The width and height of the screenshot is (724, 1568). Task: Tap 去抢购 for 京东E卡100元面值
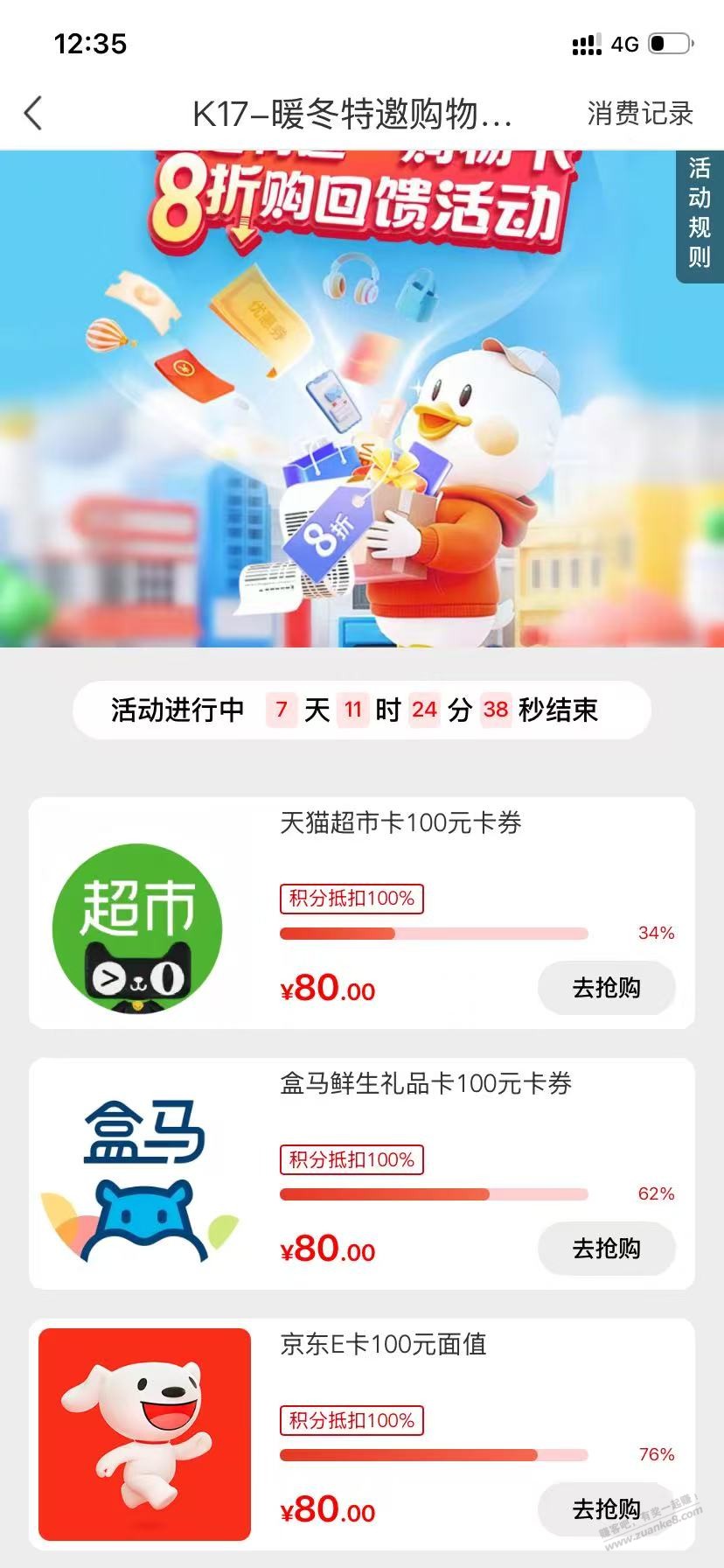pos(606,1508)
